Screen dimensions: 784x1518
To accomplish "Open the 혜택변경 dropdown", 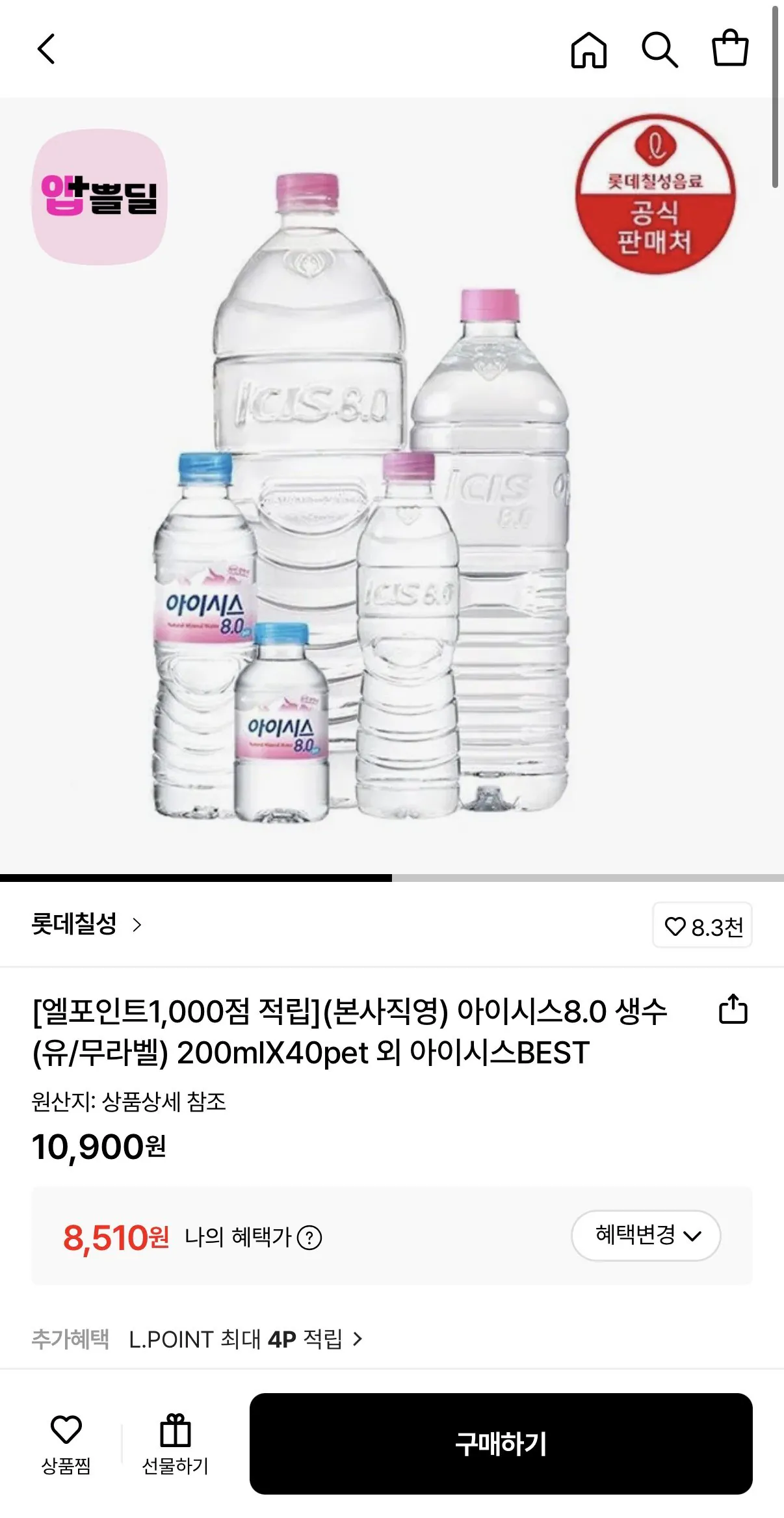I will pos(646,1235).
